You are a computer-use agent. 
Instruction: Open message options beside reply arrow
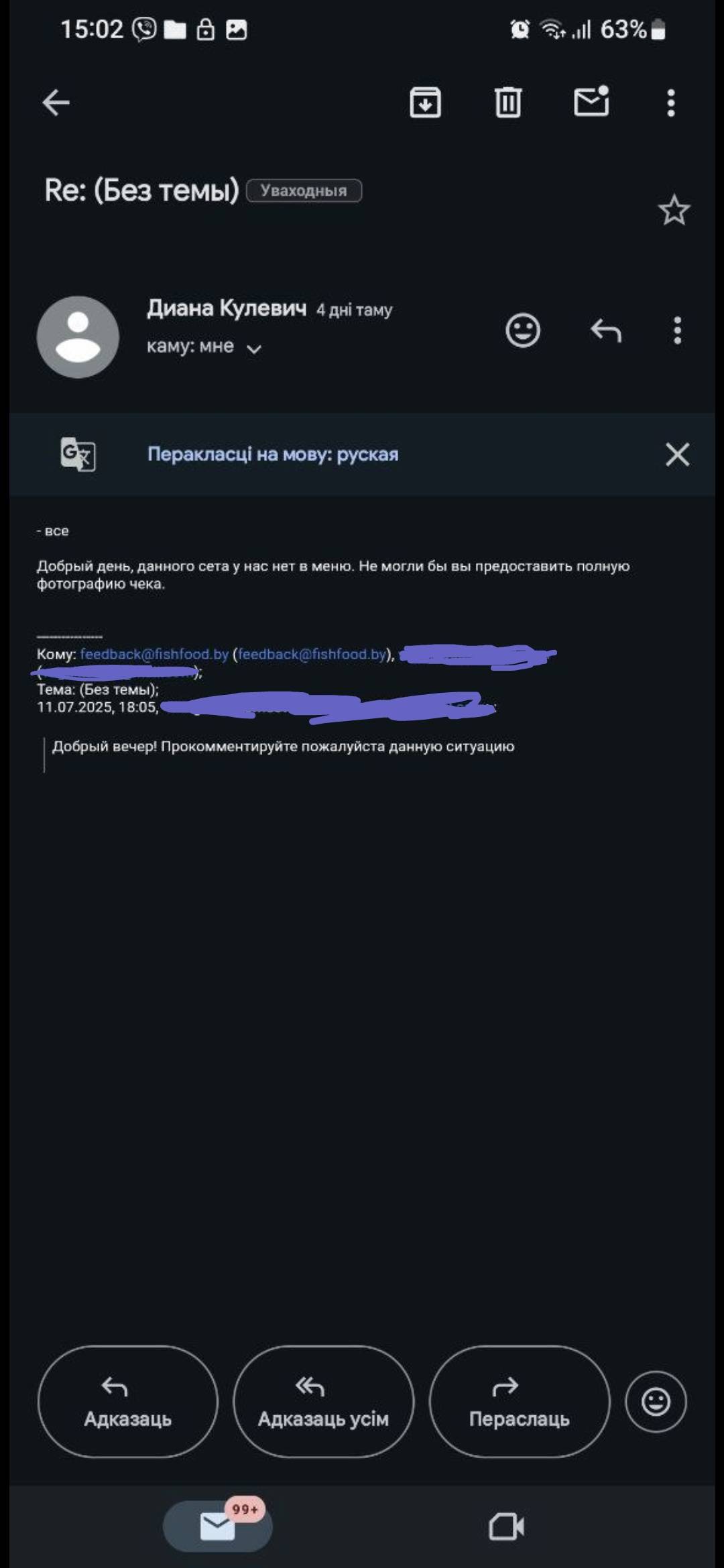(x=677, y=330)
